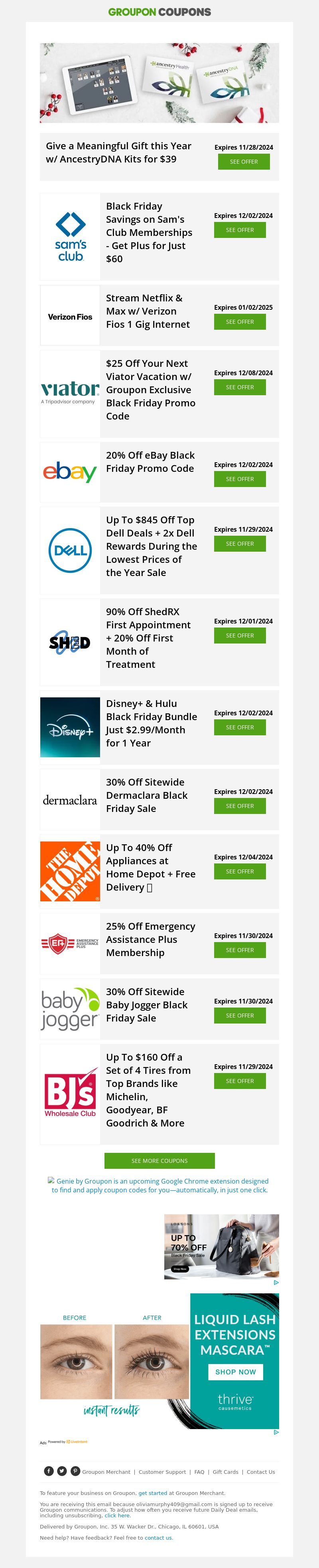See the Baby Jogger sale offer
Screen dimensions: 319x1568
point(239,1015)
